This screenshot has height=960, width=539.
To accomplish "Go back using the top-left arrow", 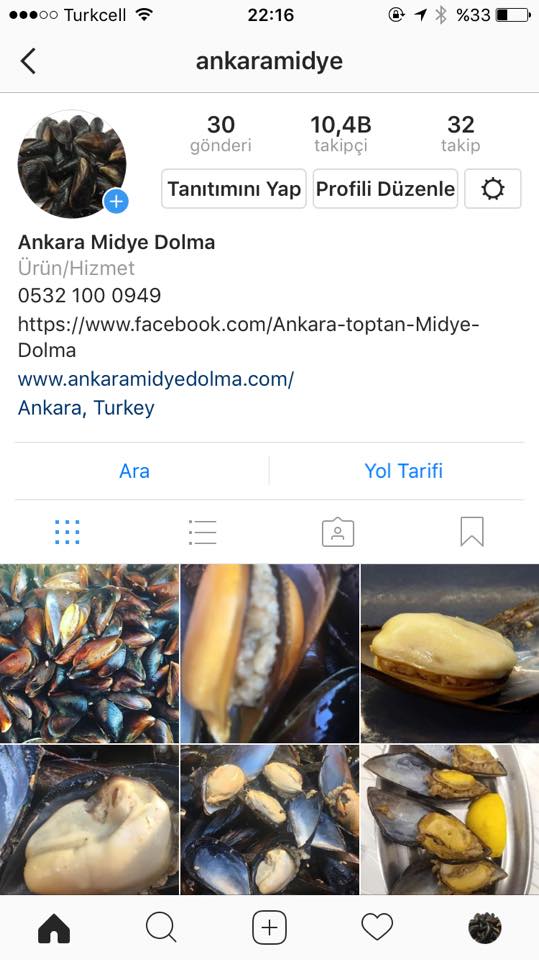I will point(28,61).
